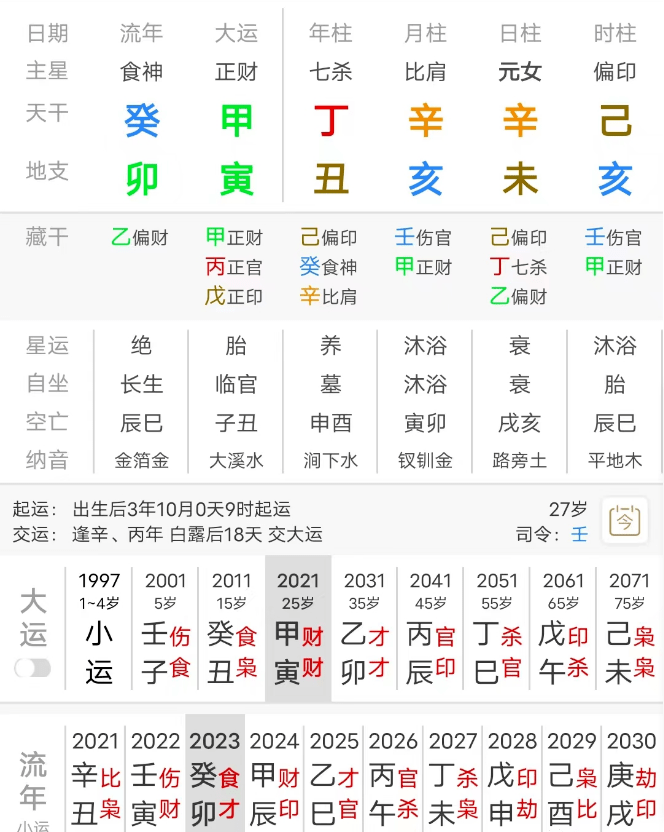Viewport: 664px width, 832px height.
Task: Choose the 2030 庚戌 year column
Action: click(631, 780)
